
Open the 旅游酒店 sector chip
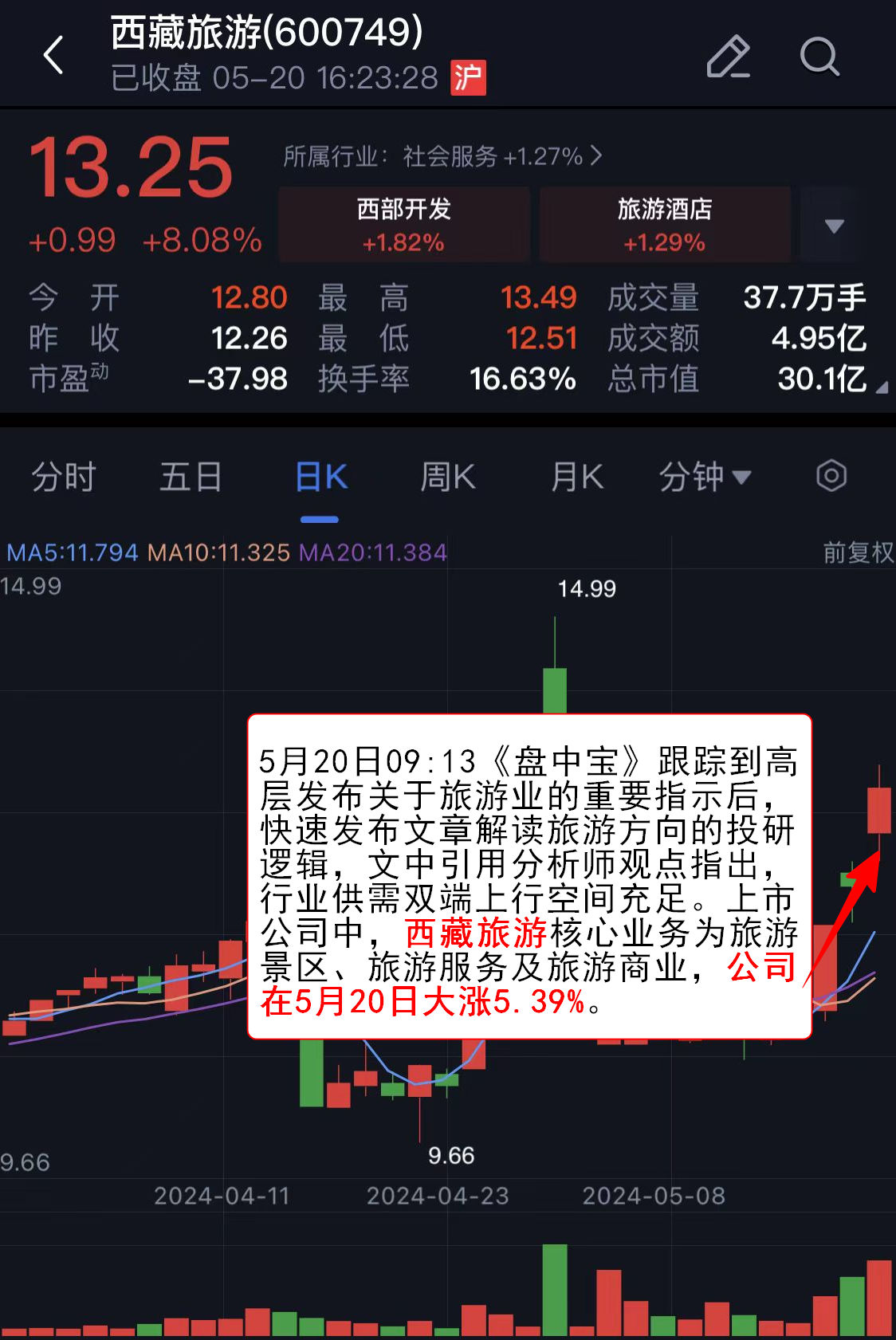coord(664,224)
